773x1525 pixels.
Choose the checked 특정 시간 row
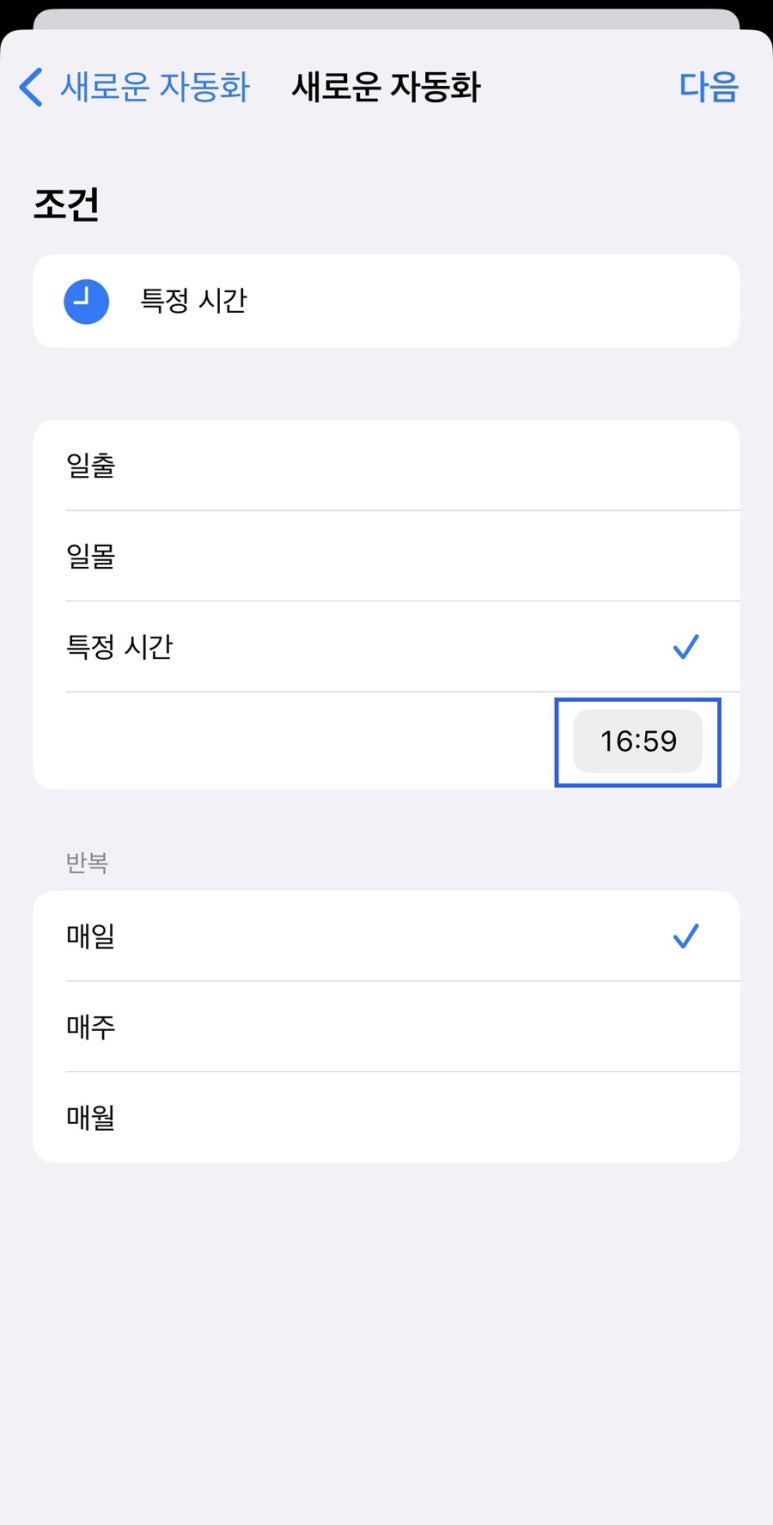[x=386, y=647]
